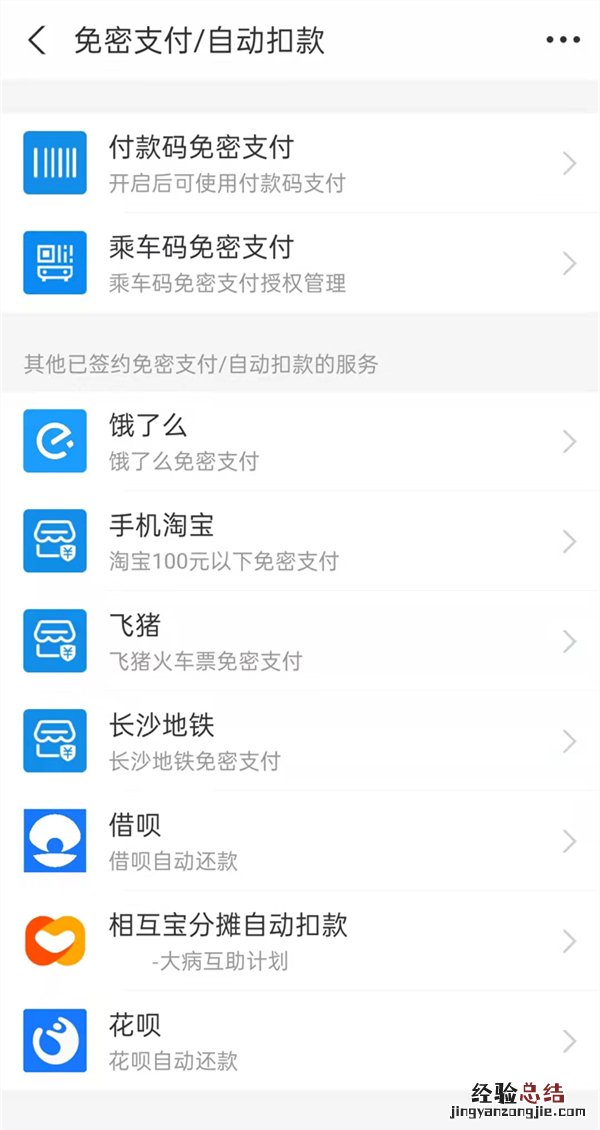Open 相互宝分摊自动扣款 row
Screen dimensions: 600x1130
tap(300, 941)
